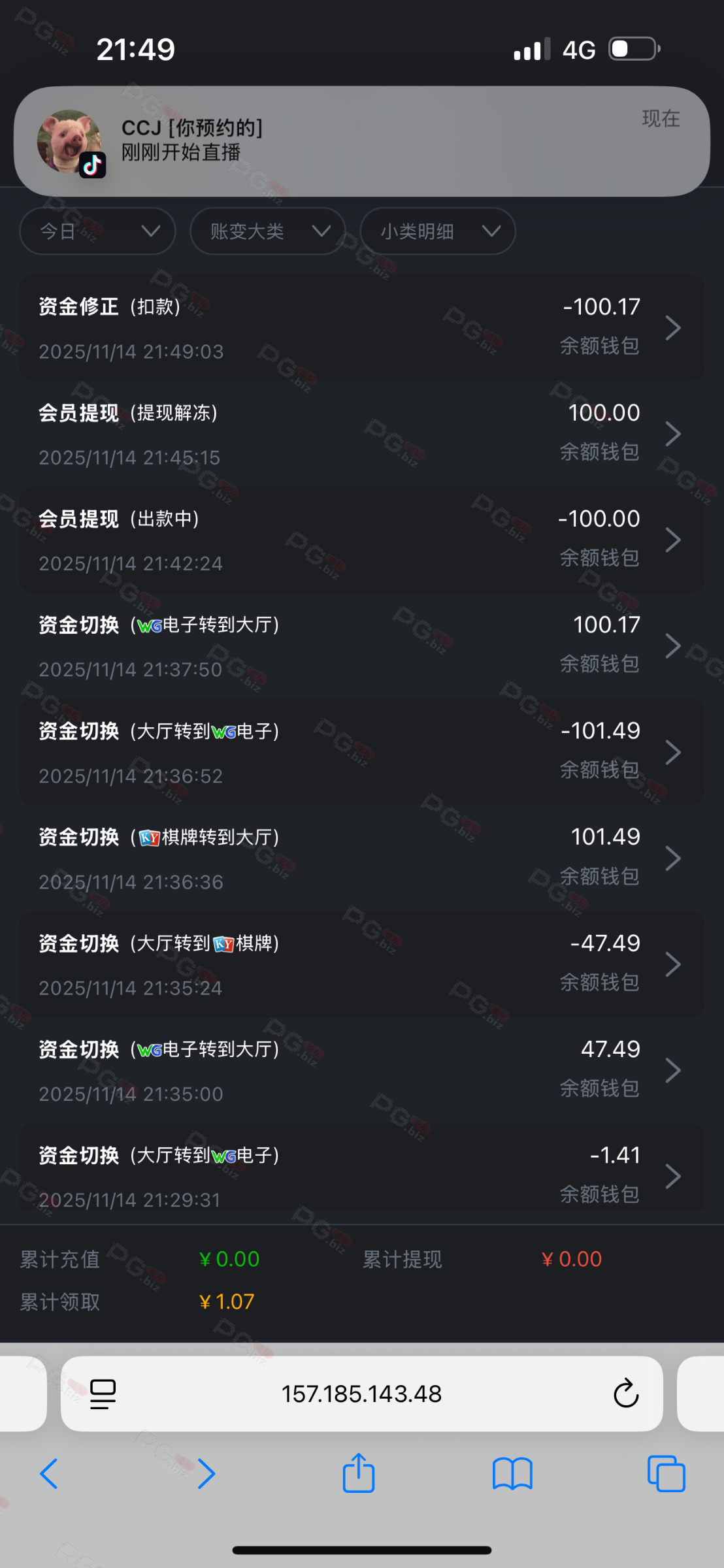Open the -1.41 transfer record at 21:29:31
724x1568 pixels.
point(361,1176)
